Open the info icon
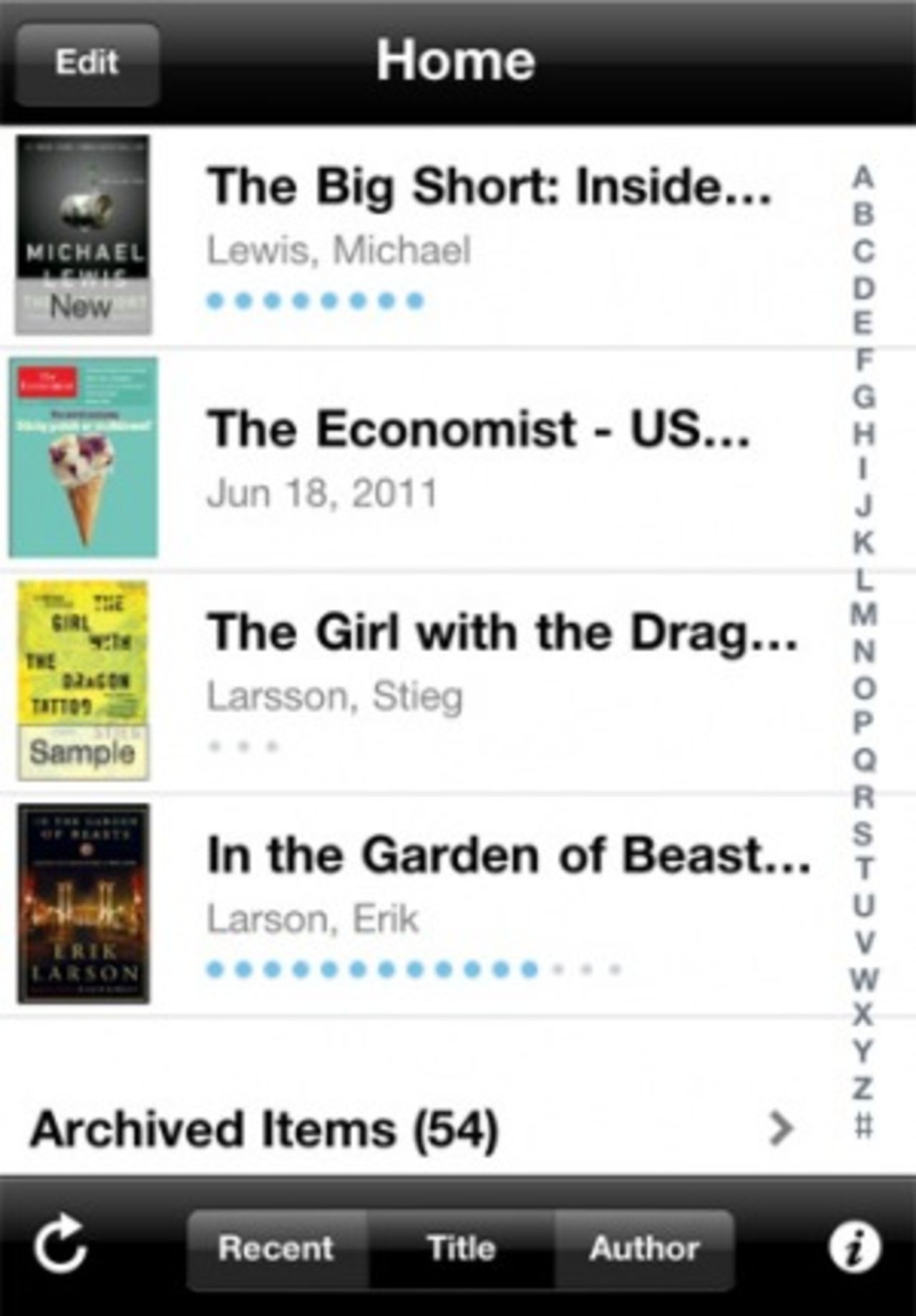The width and height of the screenshot is (916, 1316). [x=854, y=1248]
